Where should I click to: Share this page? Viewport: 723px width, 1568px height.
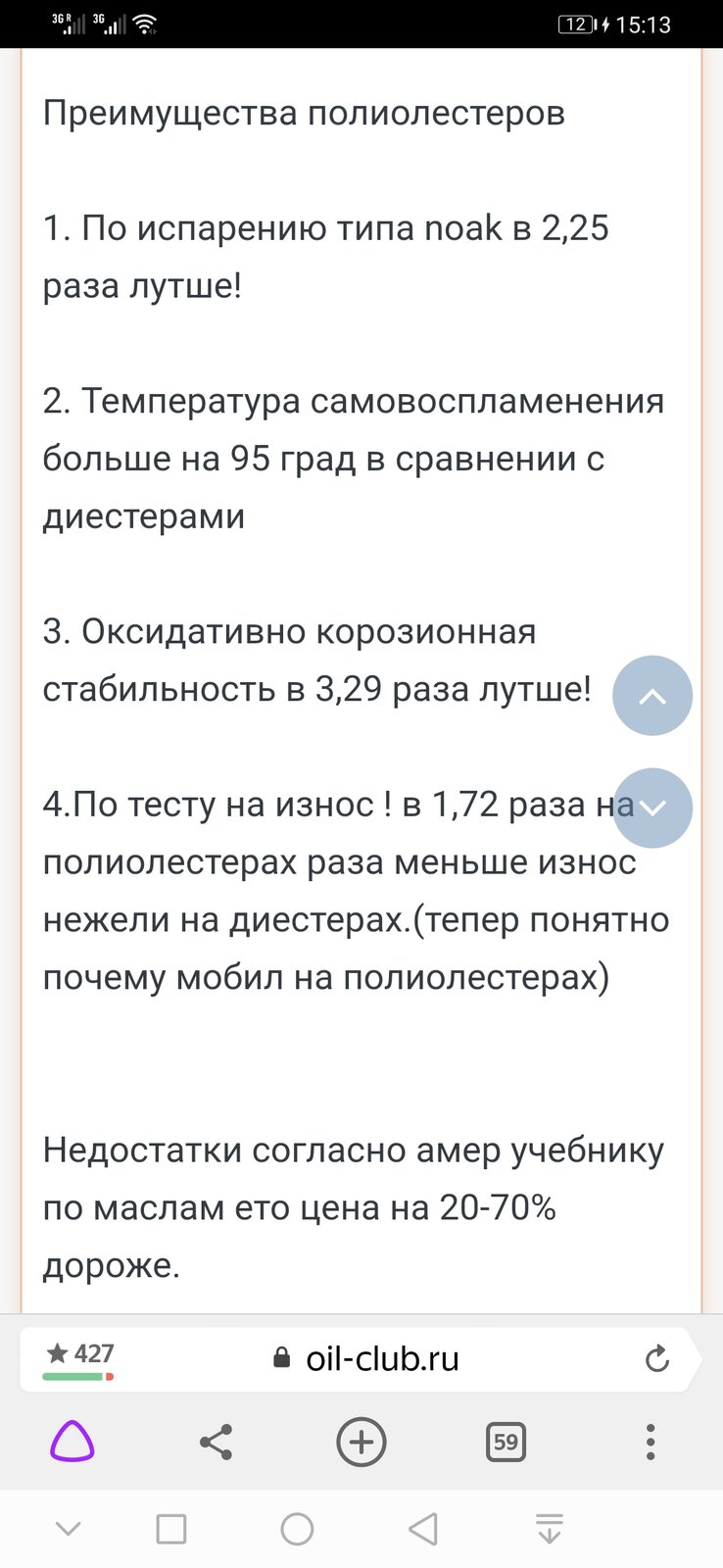tap(216, 1442)
